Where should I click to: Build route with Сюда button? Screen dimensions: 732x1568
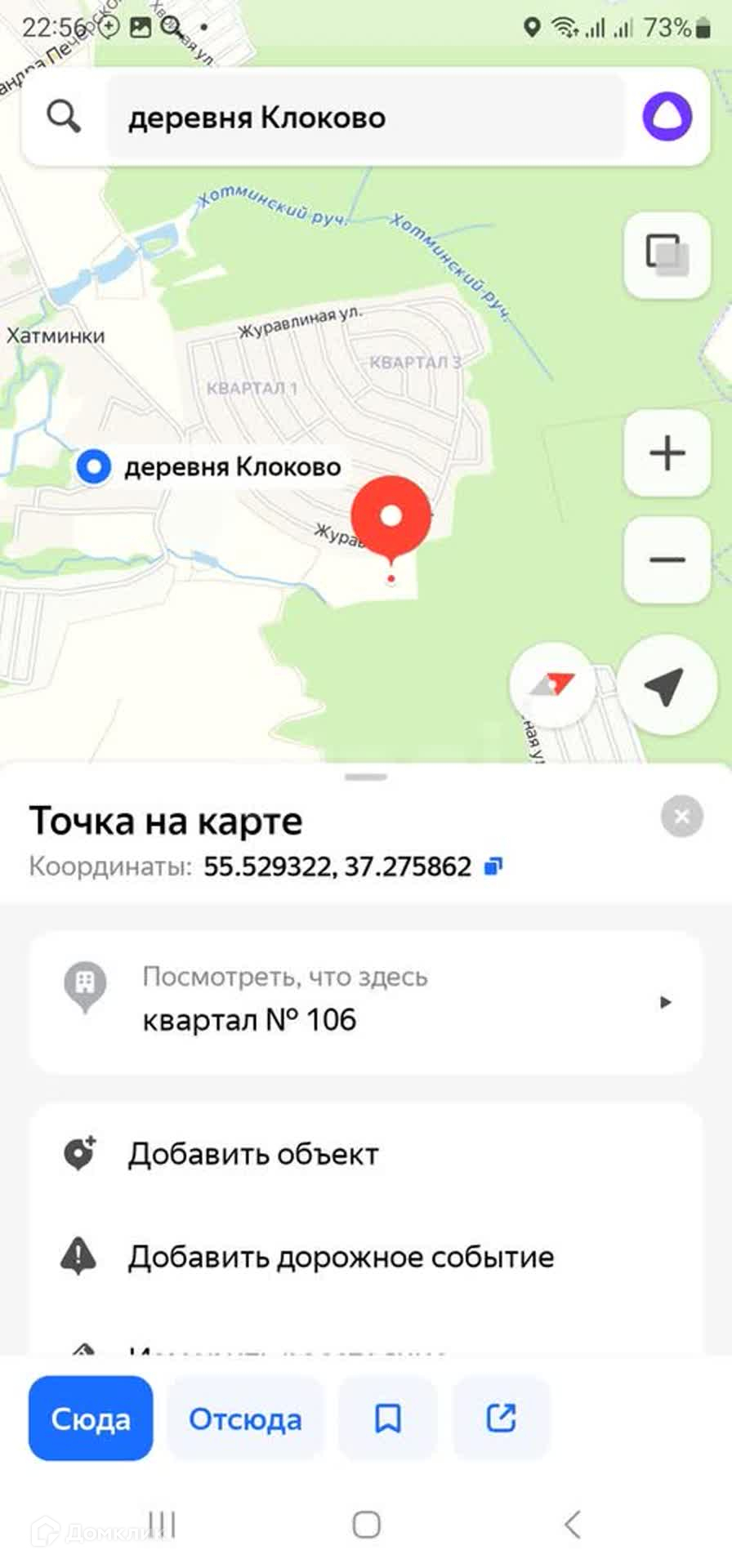(91, 1419)
